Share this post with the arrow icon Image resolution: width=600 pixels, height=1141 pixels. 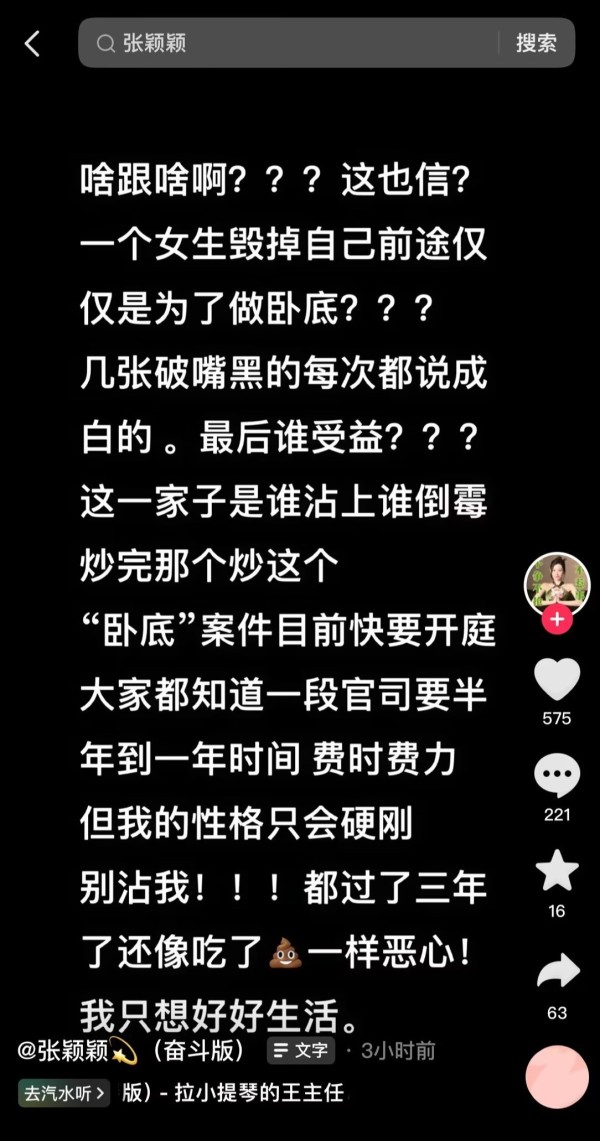(x=557, y=970)
